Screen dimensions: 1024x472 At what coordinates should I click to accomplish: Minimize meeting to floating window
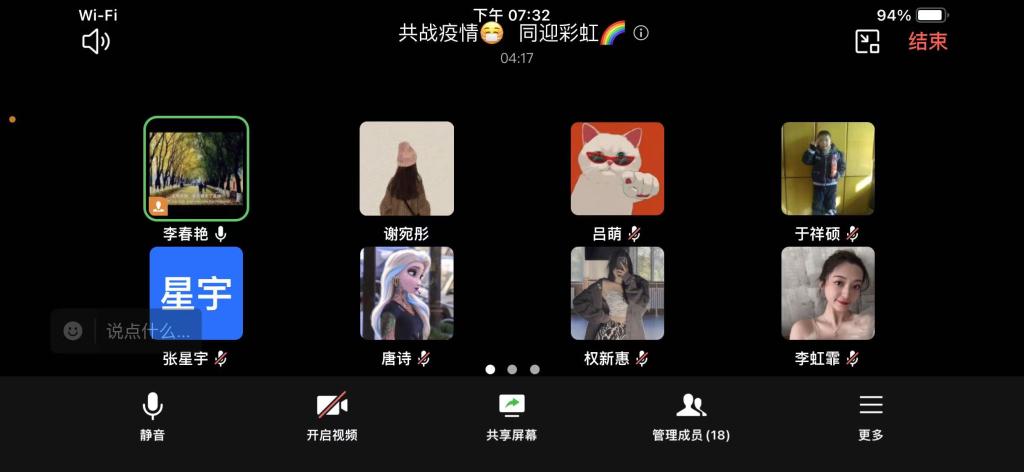point(867,41)
